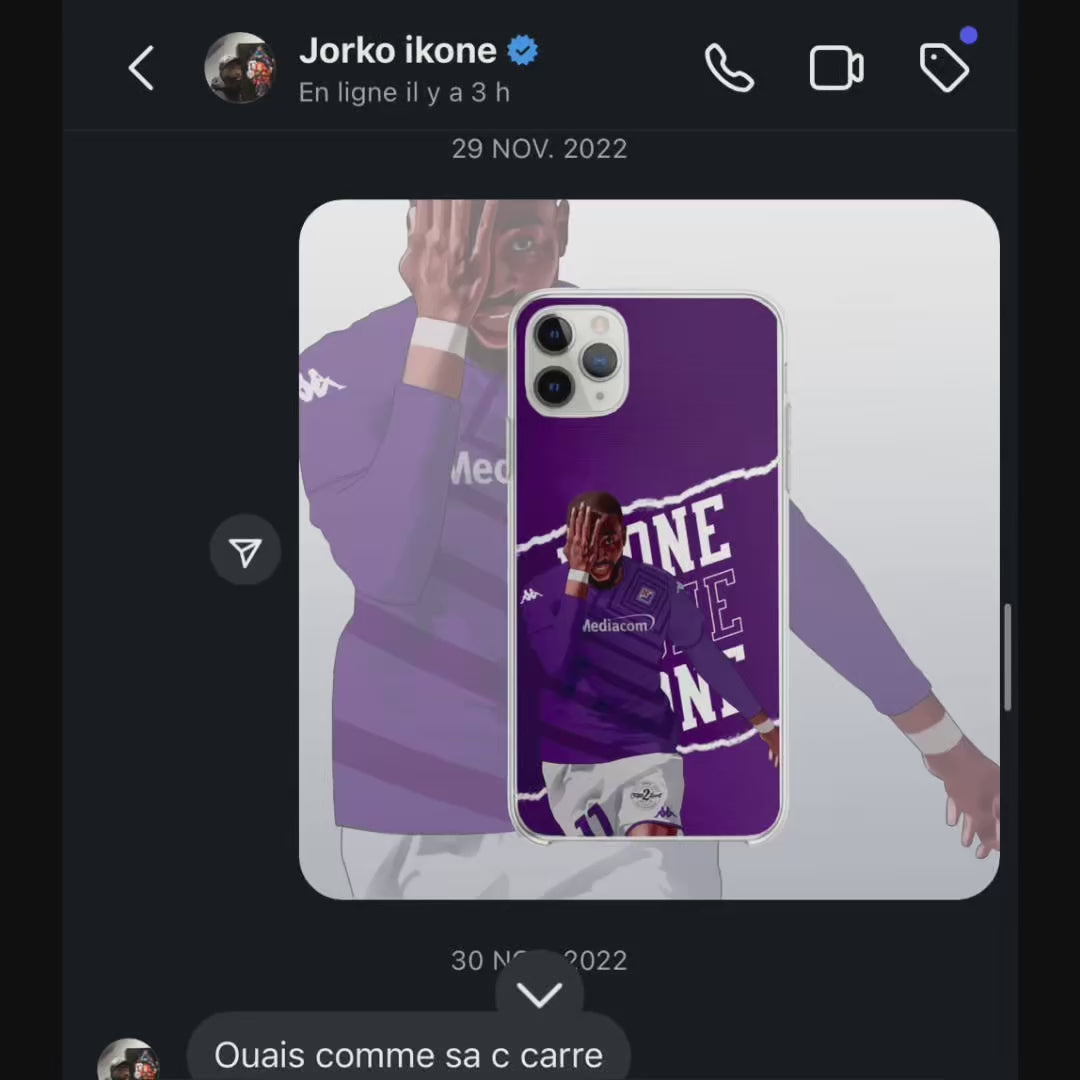This screenshot has width=1080, height=1080.
Task: Tap the avatar next to "Ouais comme sa c carre"
Action: click(128, 1062)
